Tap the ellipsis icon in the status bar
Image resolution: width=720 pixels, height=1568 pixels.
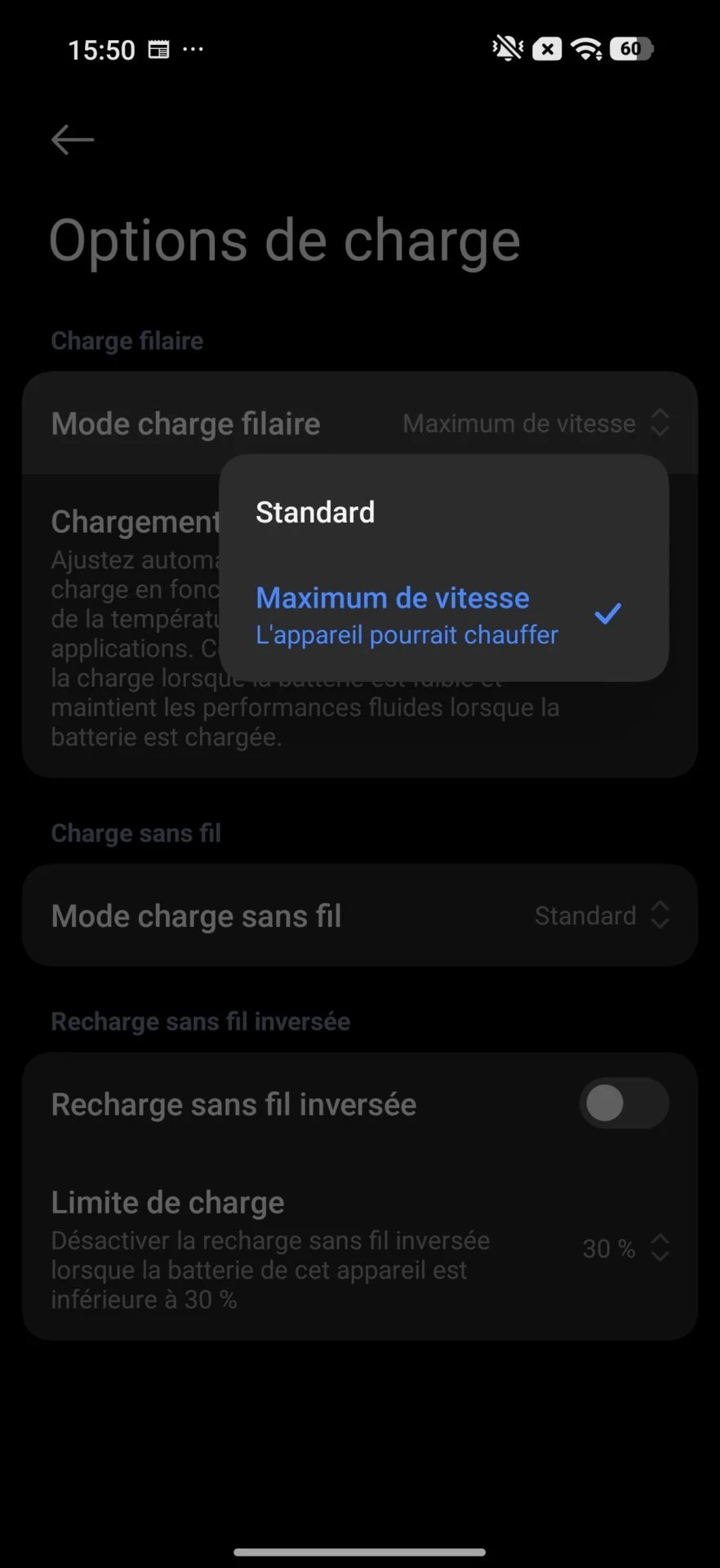[193, 50]
